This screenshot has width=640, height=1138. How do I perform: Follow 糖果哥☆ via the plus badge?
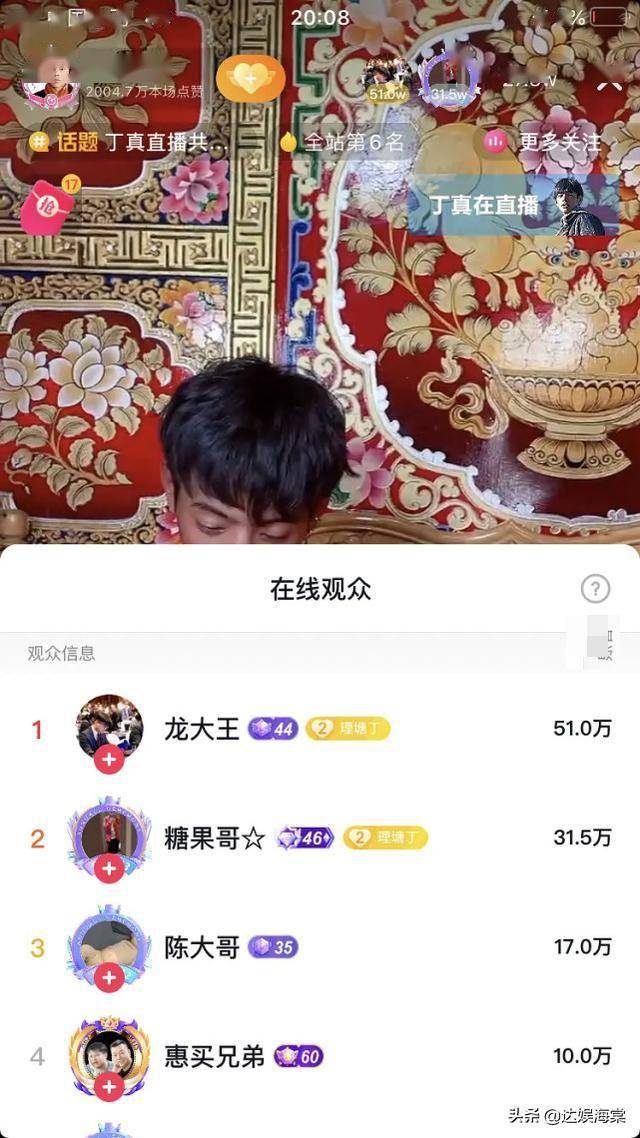pyautogui.click(x=109, y=869)
